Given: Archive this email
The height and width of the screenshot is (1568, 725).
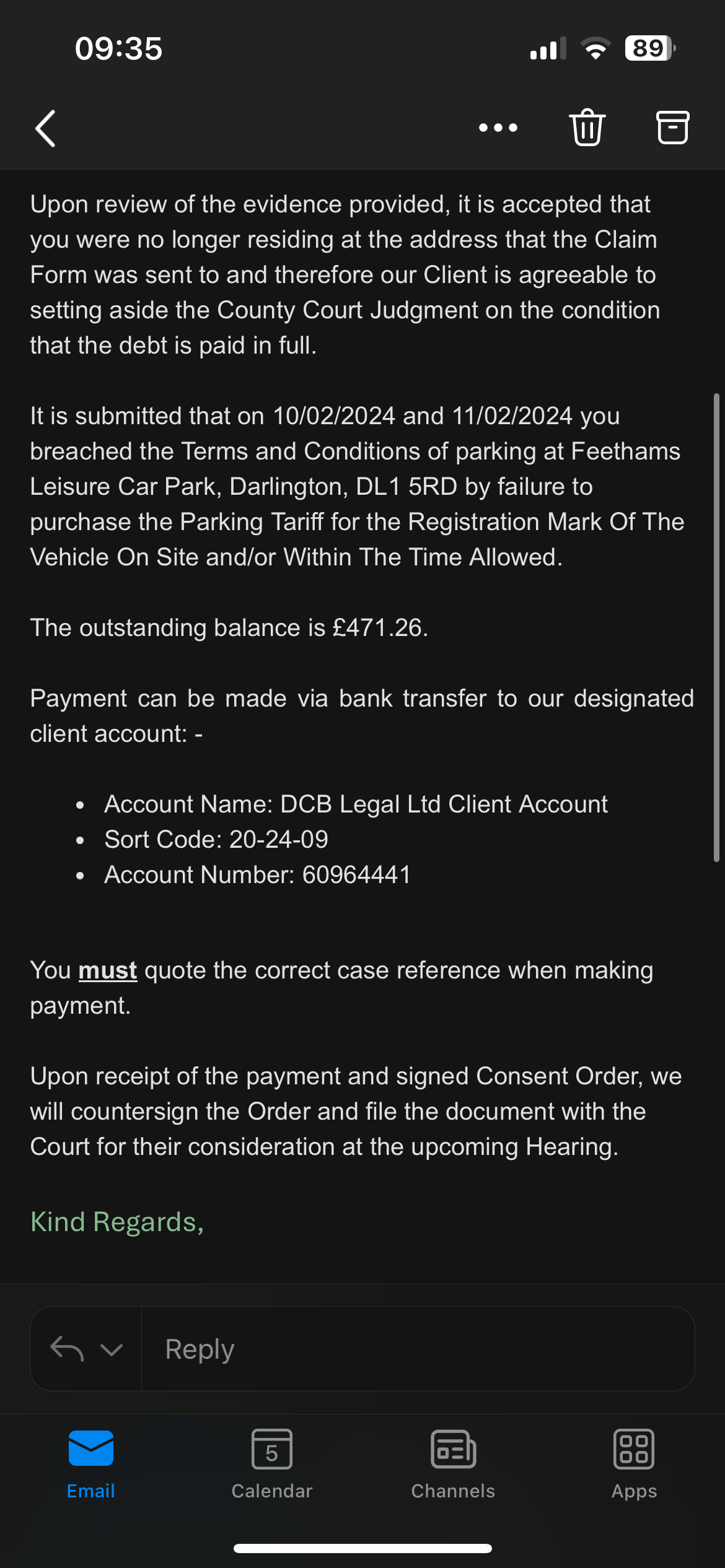Looking at the screenshot, I should pos(672,128).
